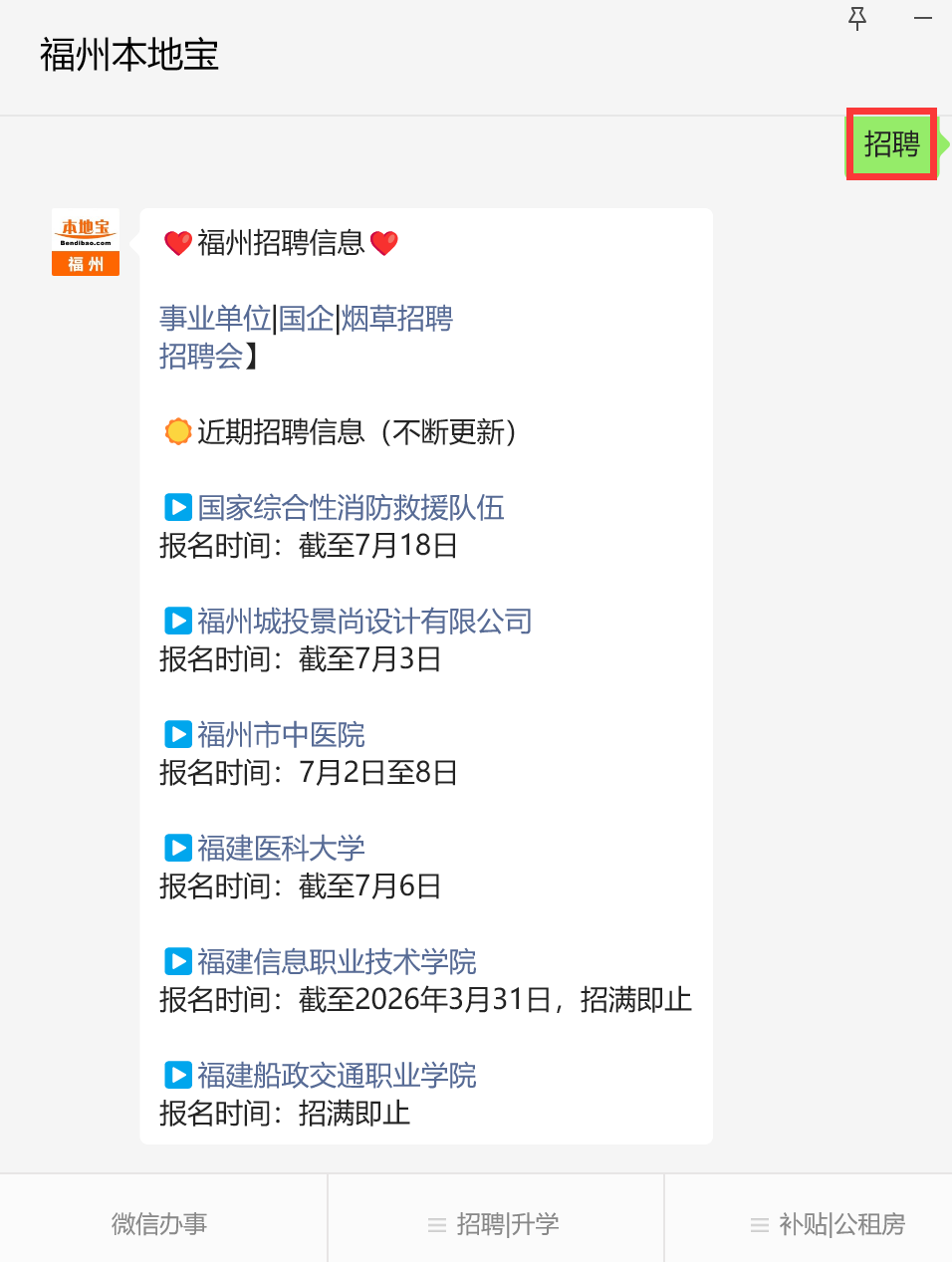The width and height of the screenshot is (952, 1262).
Task: Click the heart emoji before 福州招聘信息
Action: tap(177, 242)
